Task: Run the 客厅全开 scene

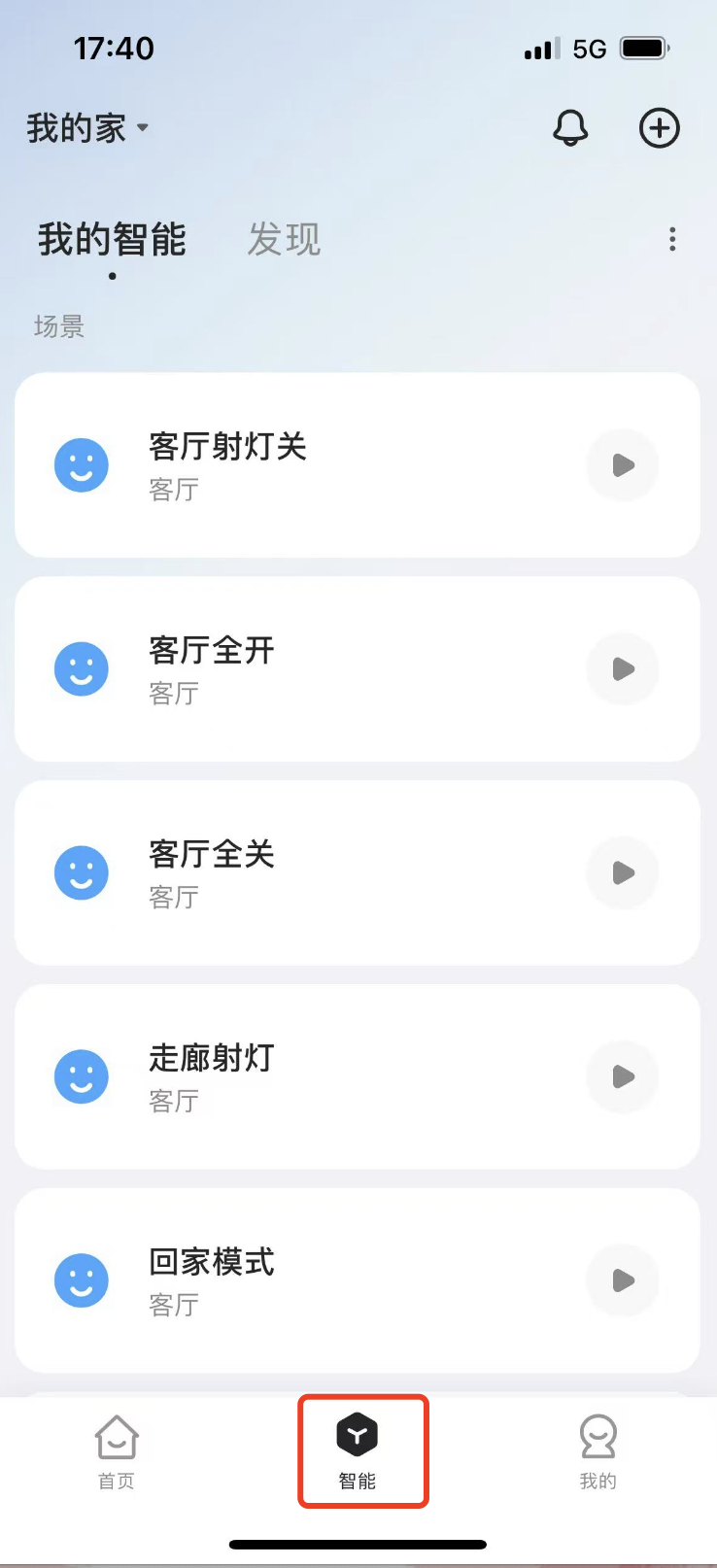Action: coord(623,669)
